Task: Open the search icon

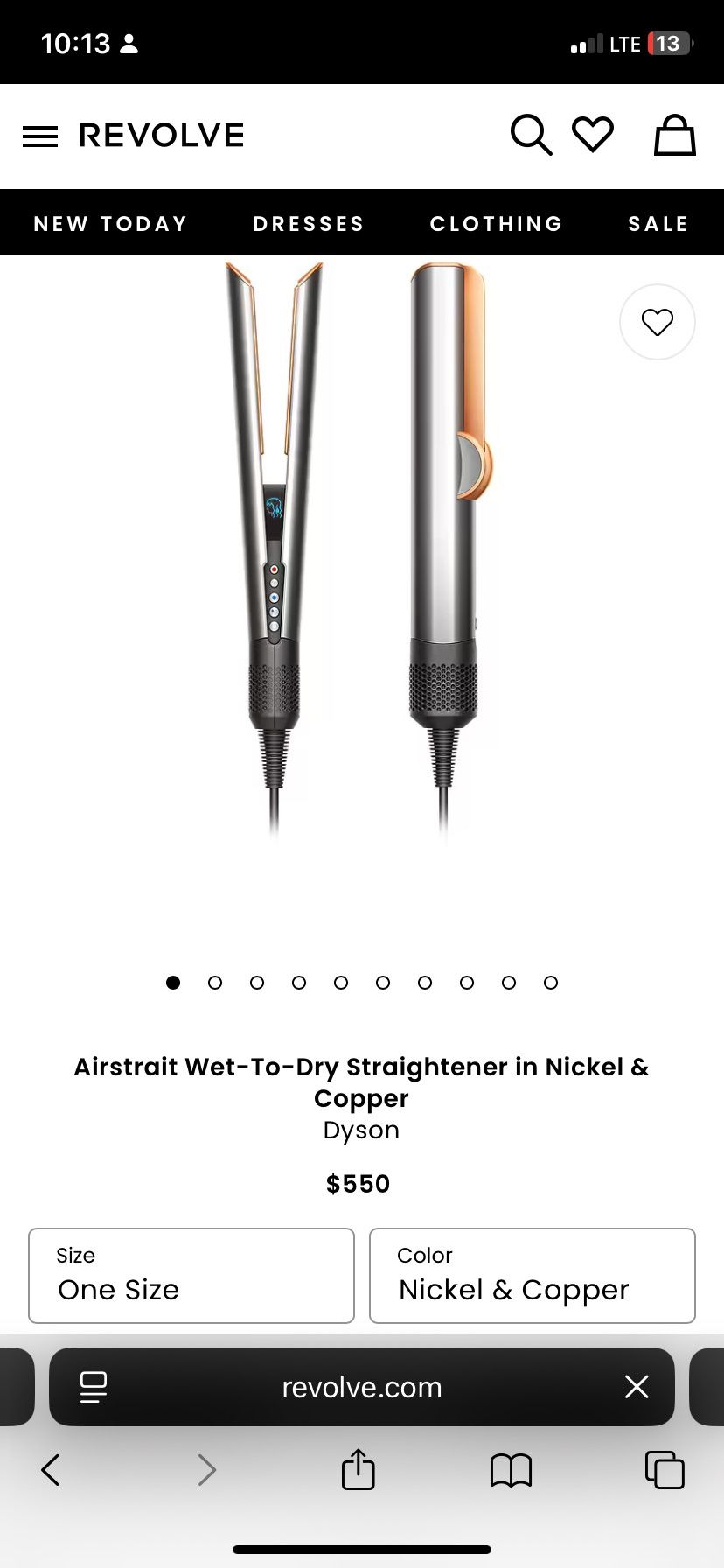Action: coord(531,135)
